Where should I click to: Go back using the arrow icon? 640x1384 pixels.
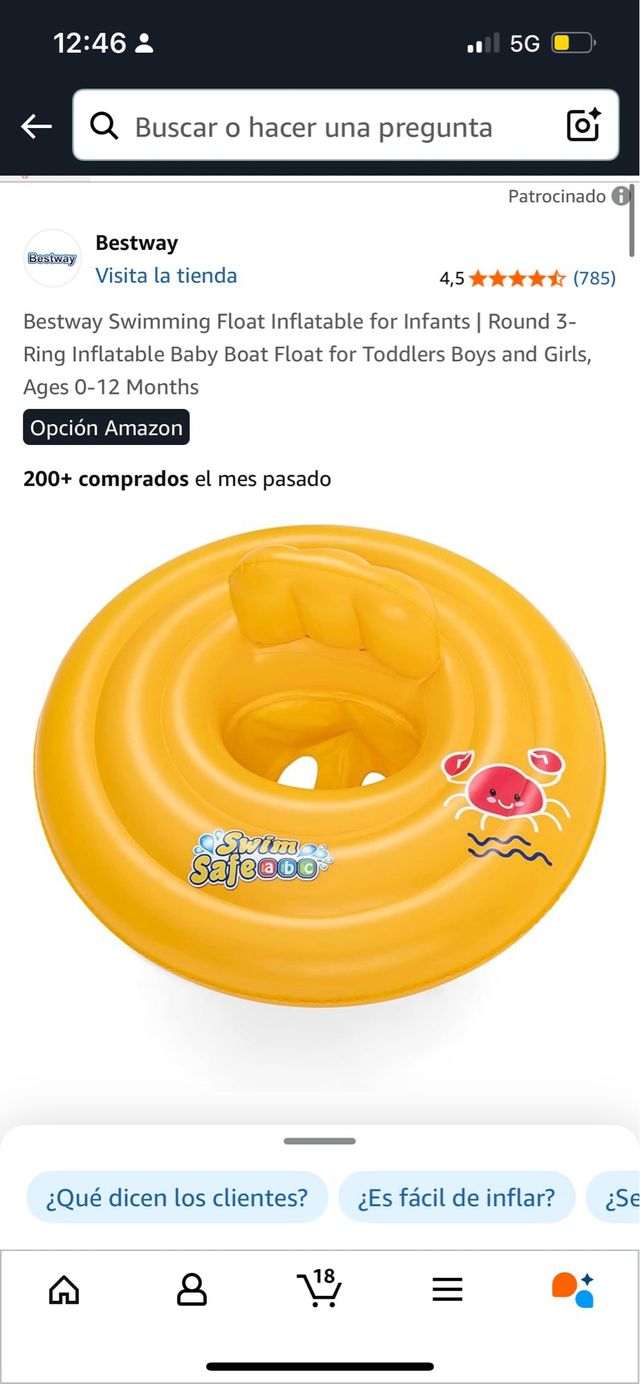[x=36, y=126]
